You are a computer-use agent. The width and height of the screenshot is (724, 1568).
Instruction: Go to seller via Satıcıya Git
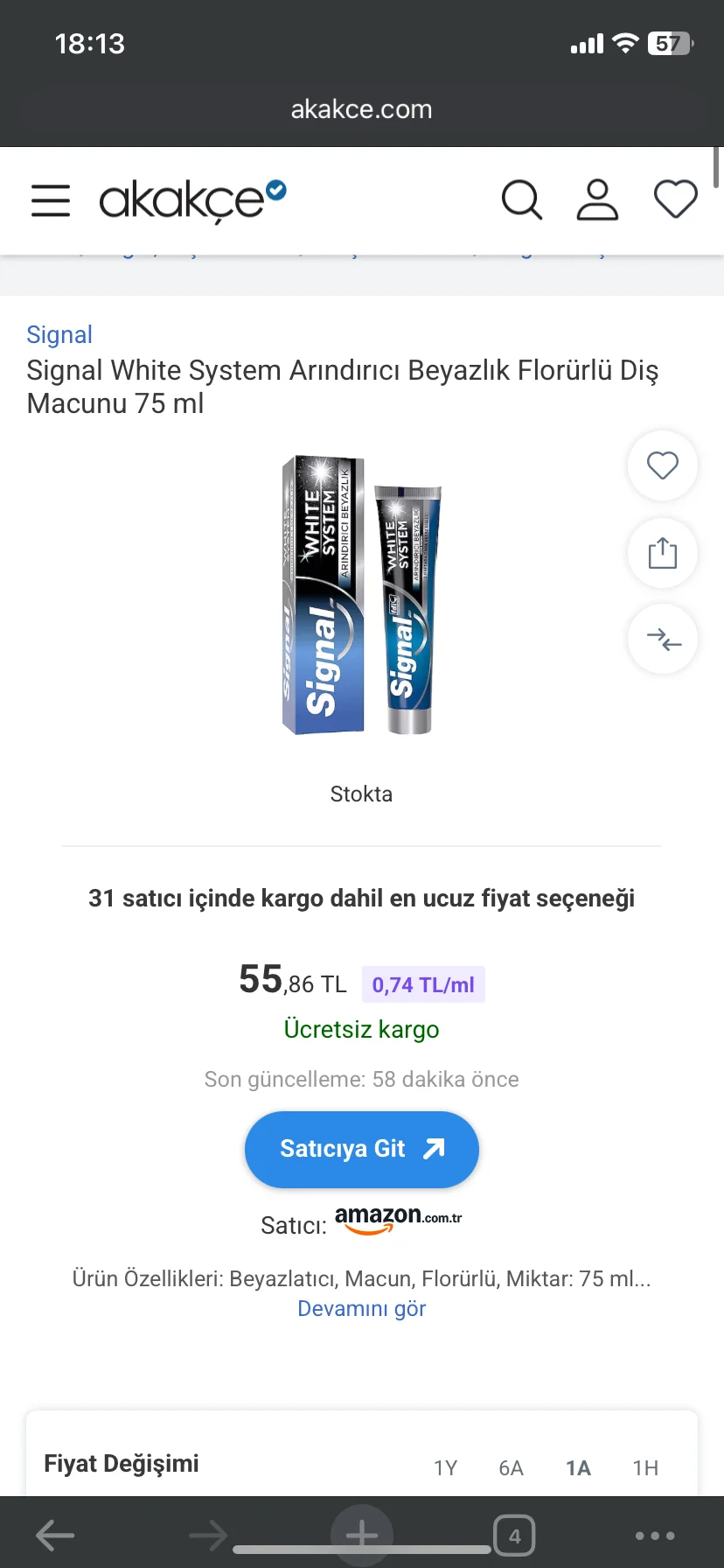click(361, 1149)
